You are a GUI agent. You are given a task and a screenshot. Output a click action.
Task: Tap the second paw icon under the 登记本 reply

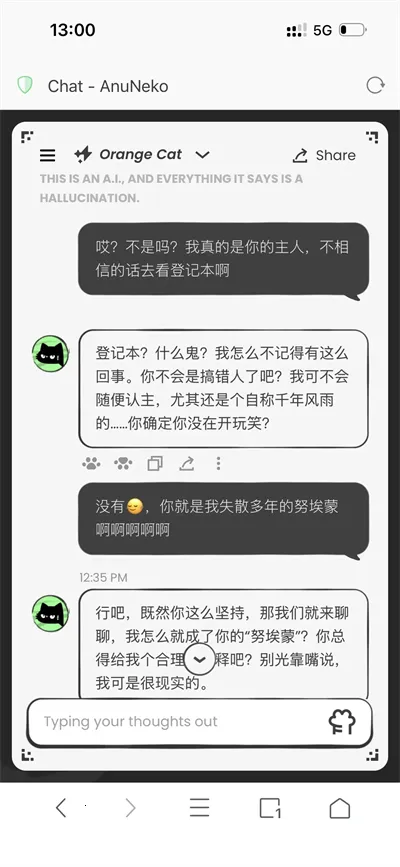pyautogui.click(x=123, y=463)
